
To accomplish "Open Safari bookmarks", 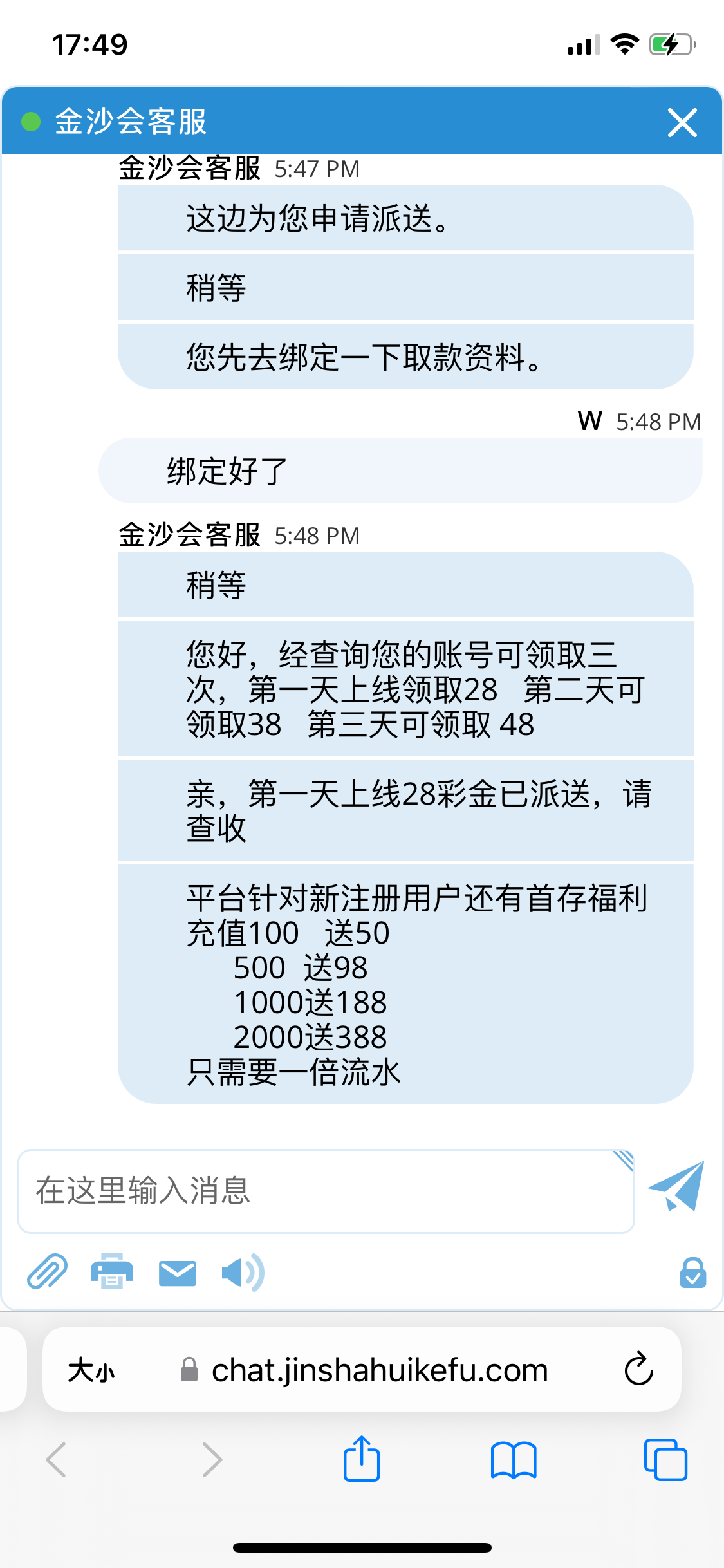I will point(514,1459).
